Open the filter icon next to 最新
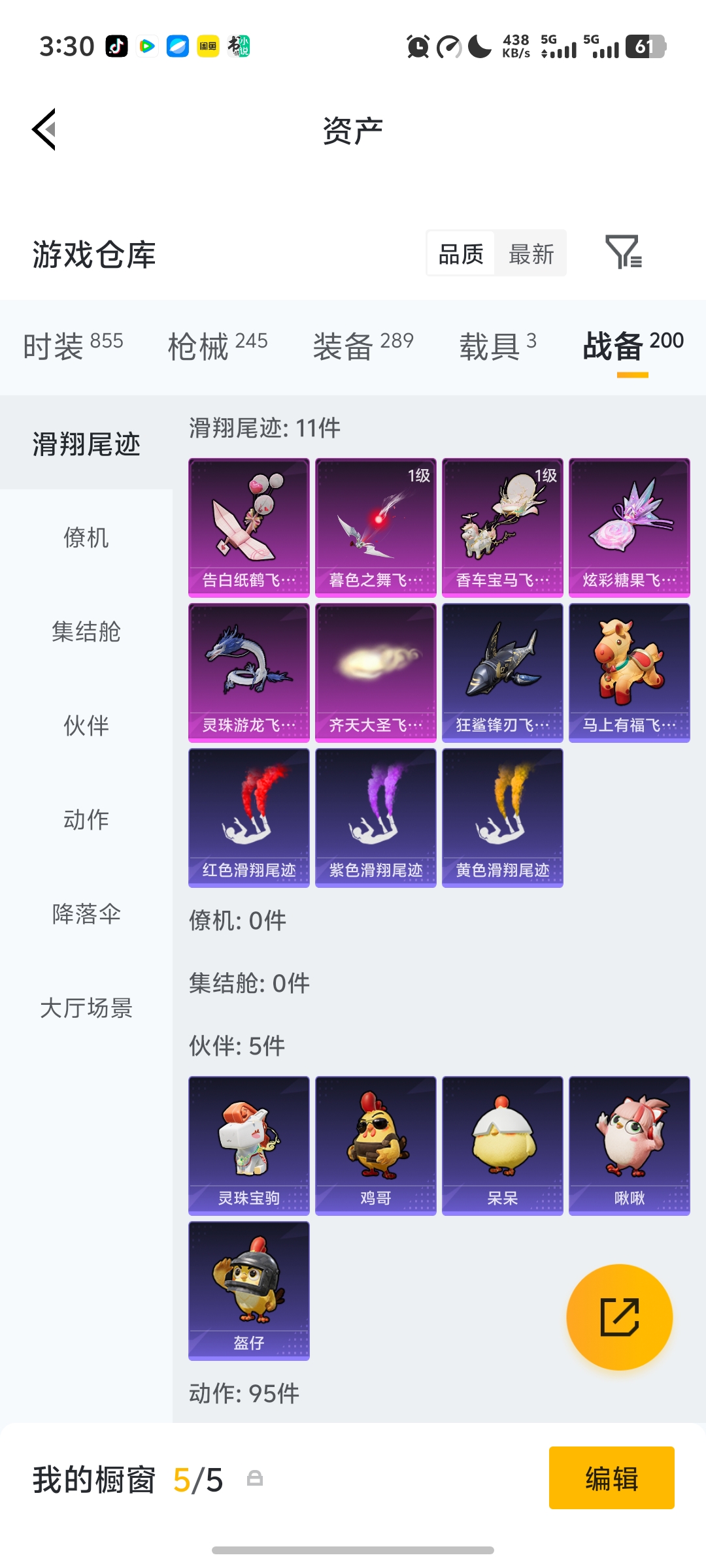The width and height of the screenshot is (706, 1568). pos(624,253)
